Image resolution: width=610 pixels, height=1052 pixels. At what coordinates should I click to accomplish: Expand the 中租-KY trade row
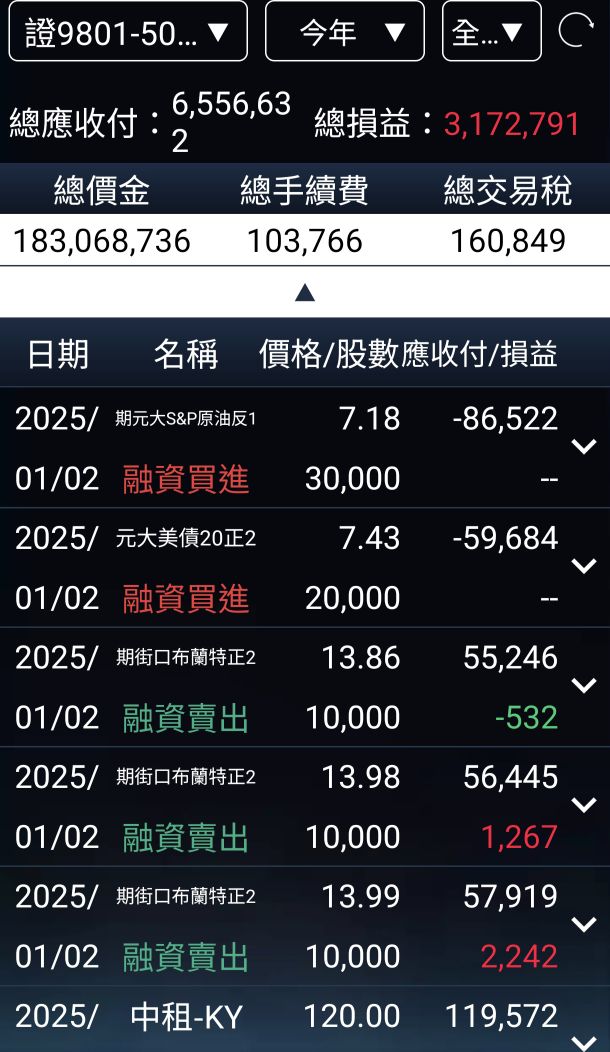[584, 1040]
